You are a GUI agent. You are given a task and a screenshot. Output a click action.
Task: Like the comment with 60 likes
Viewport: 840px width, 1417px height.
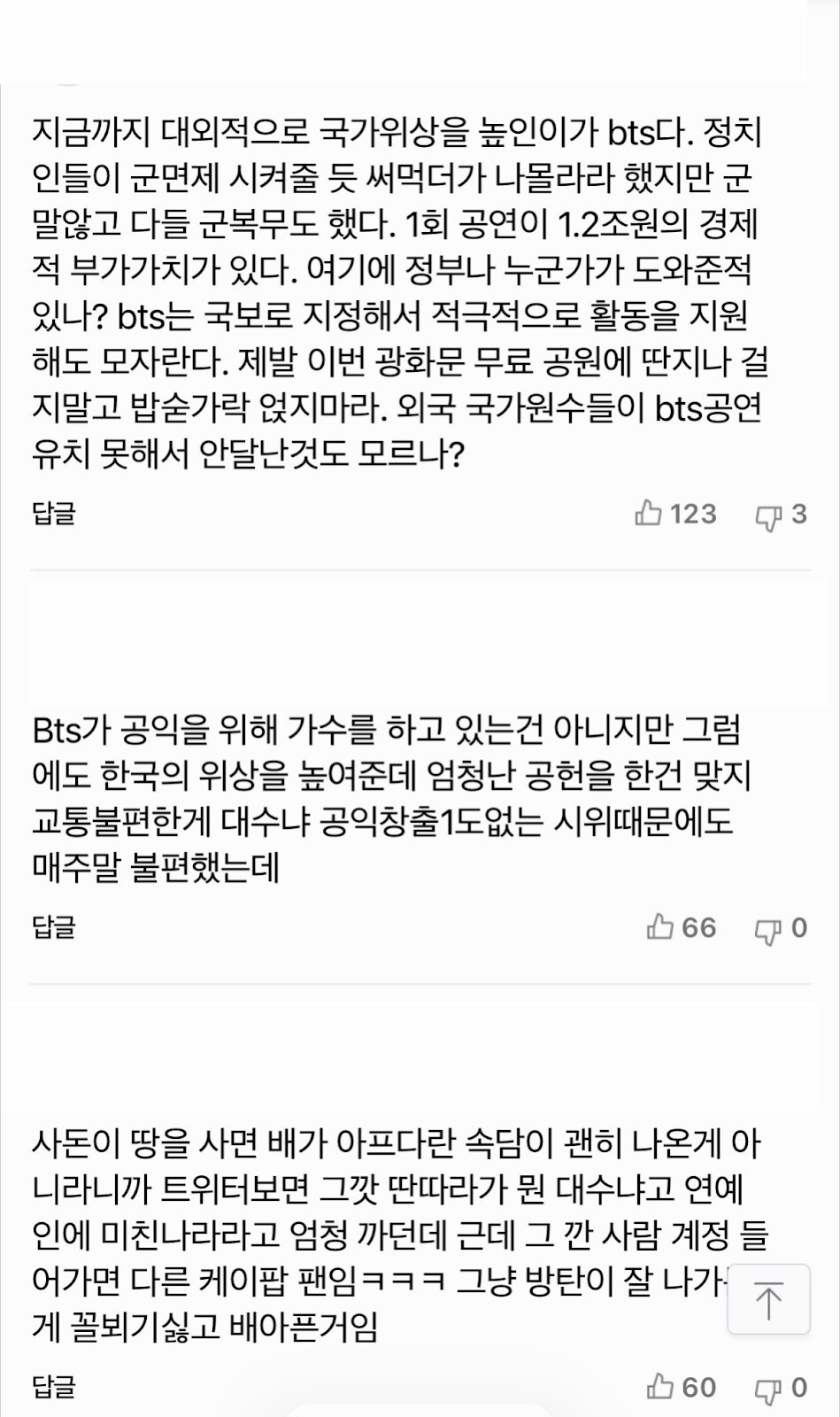coord(660,1386)
